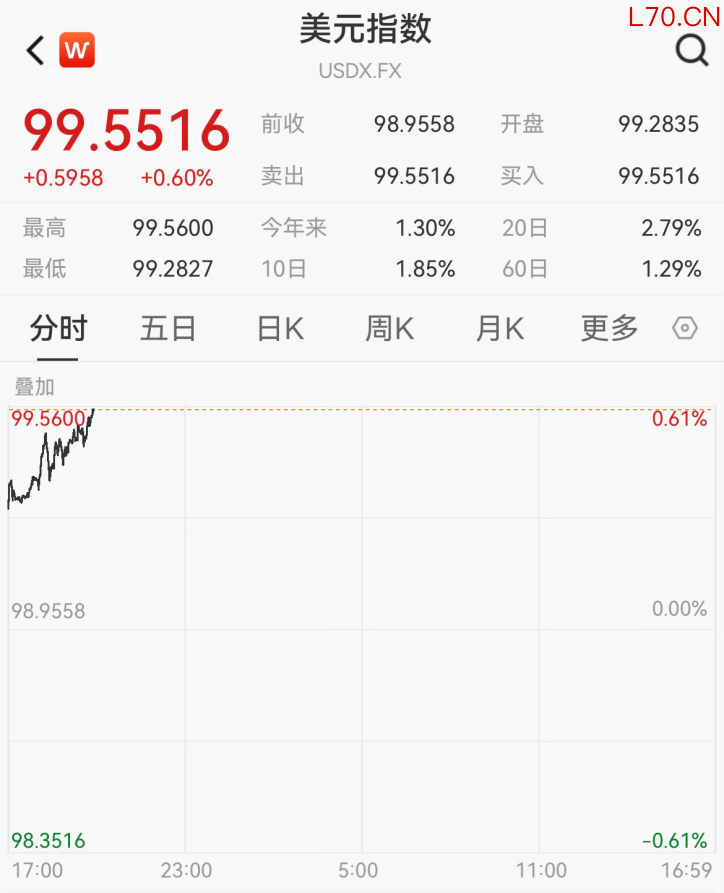The height and width of the screenshot is (893, 724).
Task: Open chart settings hexagon icon
Action: coord(685,328)
